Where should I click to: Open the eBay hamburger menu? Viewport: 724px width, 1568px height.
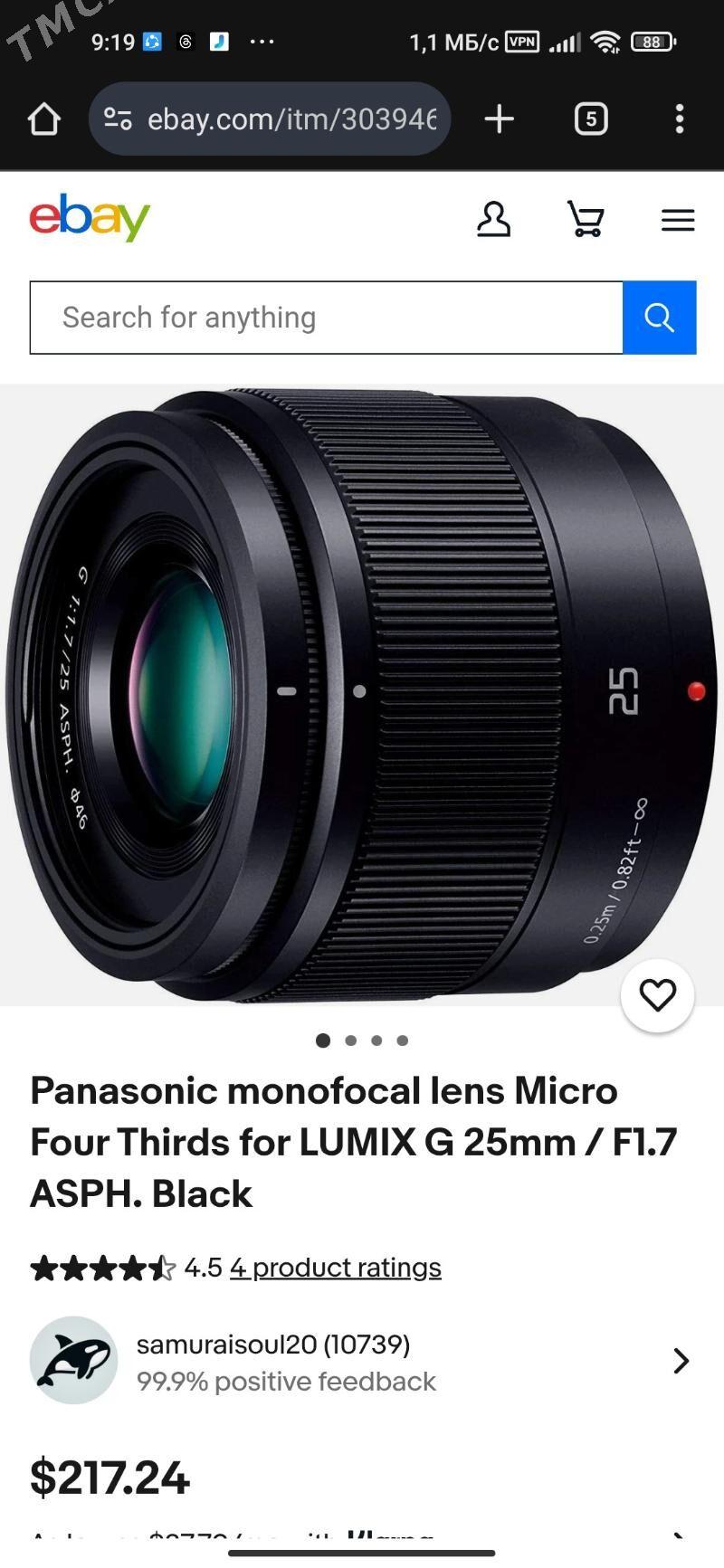[677, 220]
